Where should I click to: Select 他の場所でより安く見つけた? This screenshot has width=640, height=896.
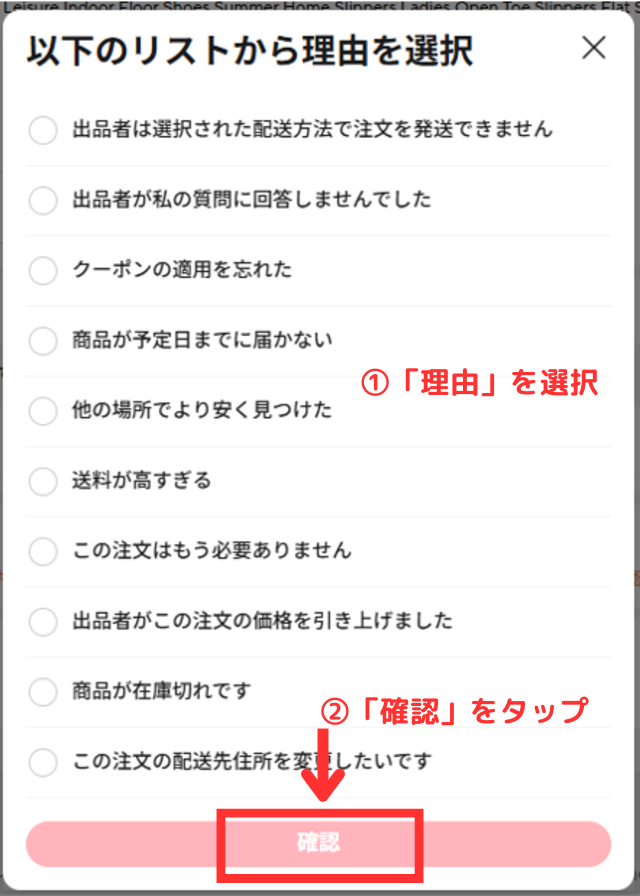point(43,411)
